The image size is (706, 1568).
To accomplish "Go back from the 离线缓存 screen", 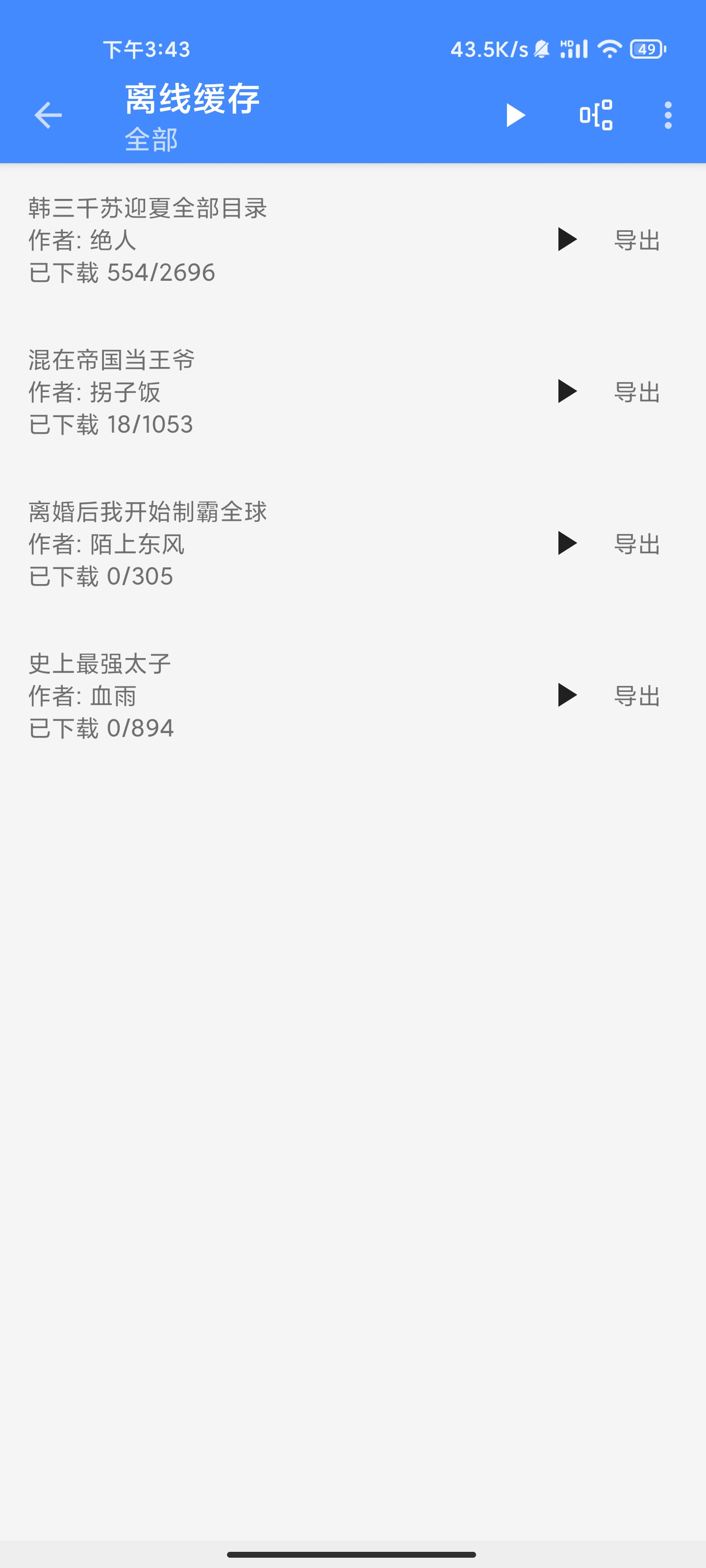I will (x=48, y=115).
